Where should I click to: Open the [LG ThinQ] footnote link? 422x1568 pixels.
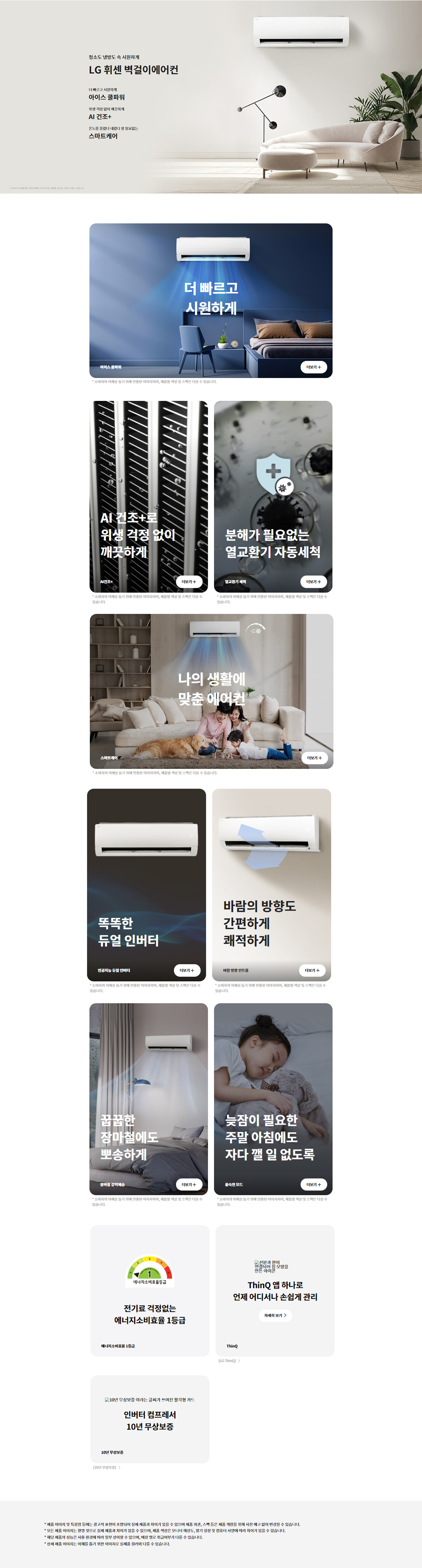[x=229, y=1360]
